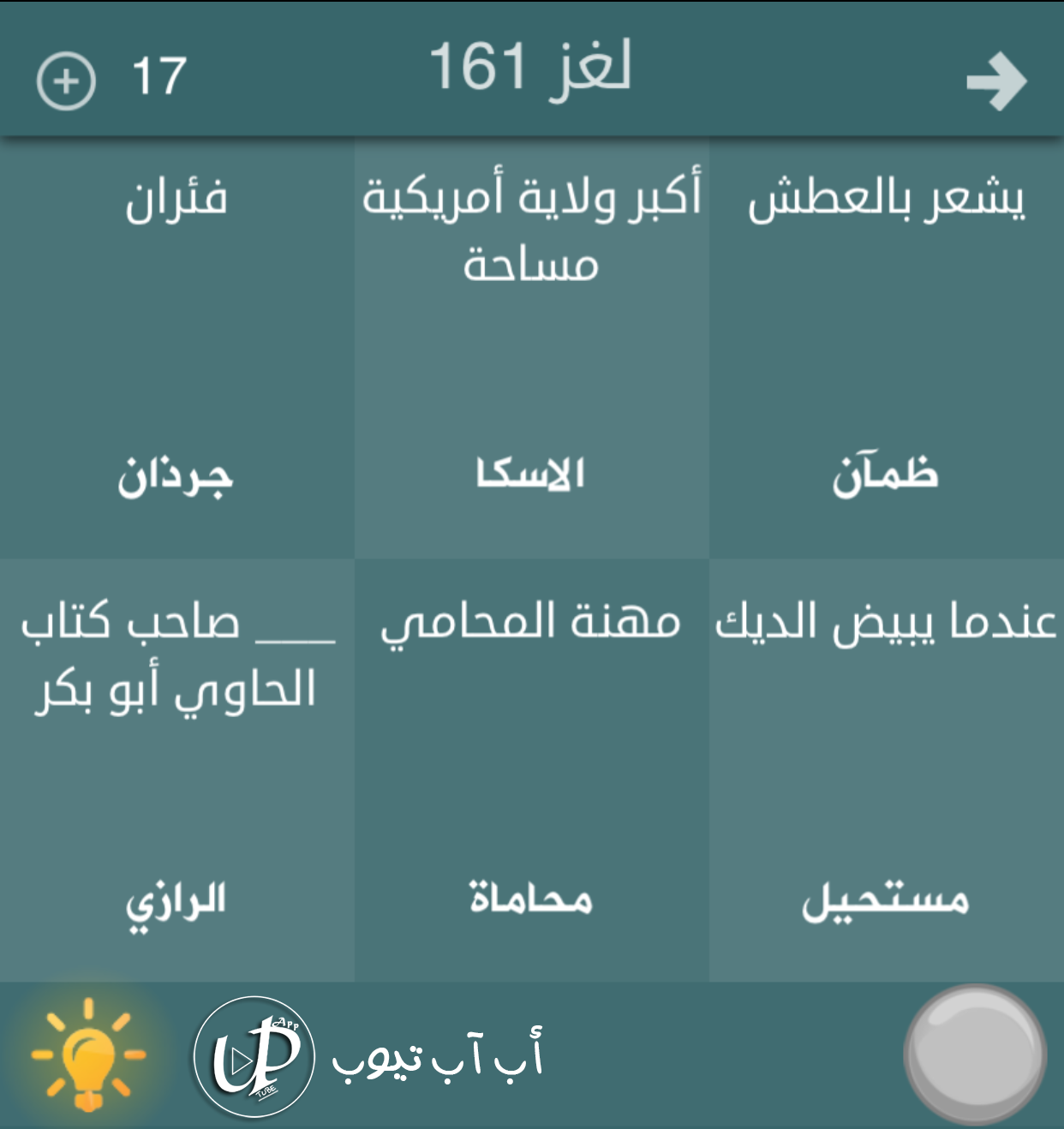This screenshot has width=1064, height=1129.
Task: Open the صاحب كتاب الحاوي tile
Action: pyautogui.click(x=177, y=770)
